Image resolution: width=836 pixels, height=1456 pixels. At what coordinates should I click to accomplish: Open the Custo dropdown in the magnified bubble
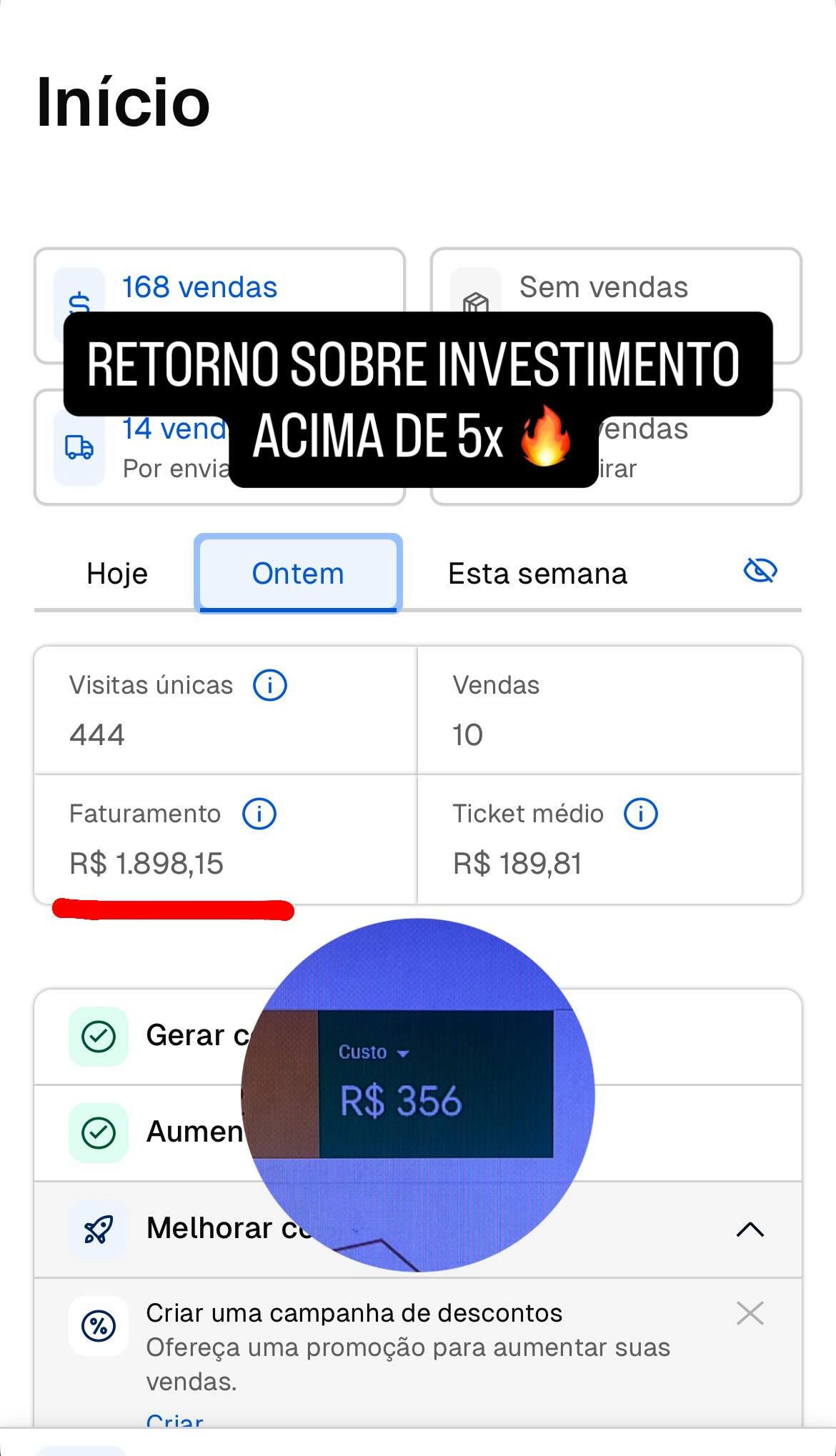coord(375,1051)
